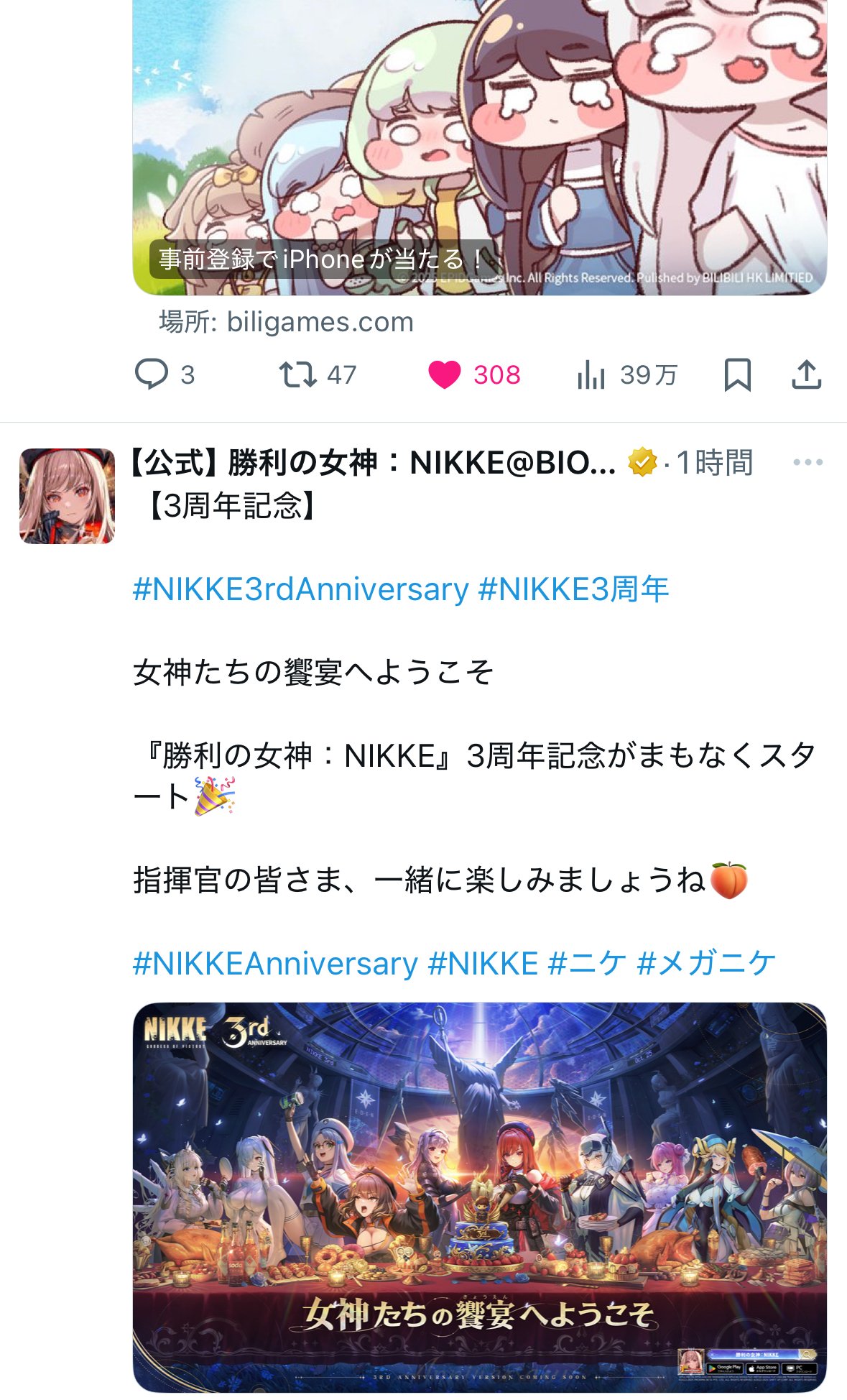Open the NIKKE account profile picture
Viewport: 847px width, 1400px height.
67,496
